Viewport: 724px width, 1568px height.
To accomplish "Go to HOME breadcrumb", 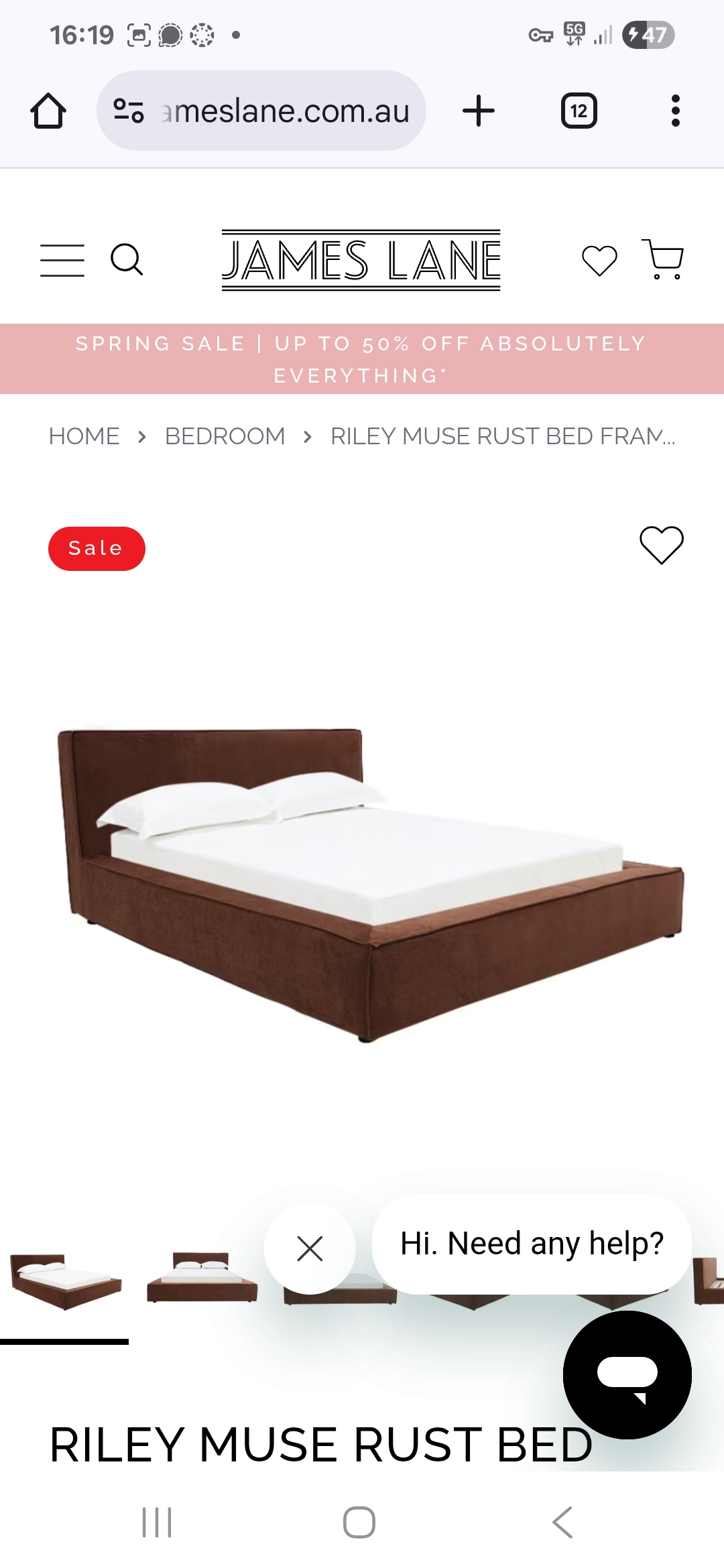I will tap(84, 436).
